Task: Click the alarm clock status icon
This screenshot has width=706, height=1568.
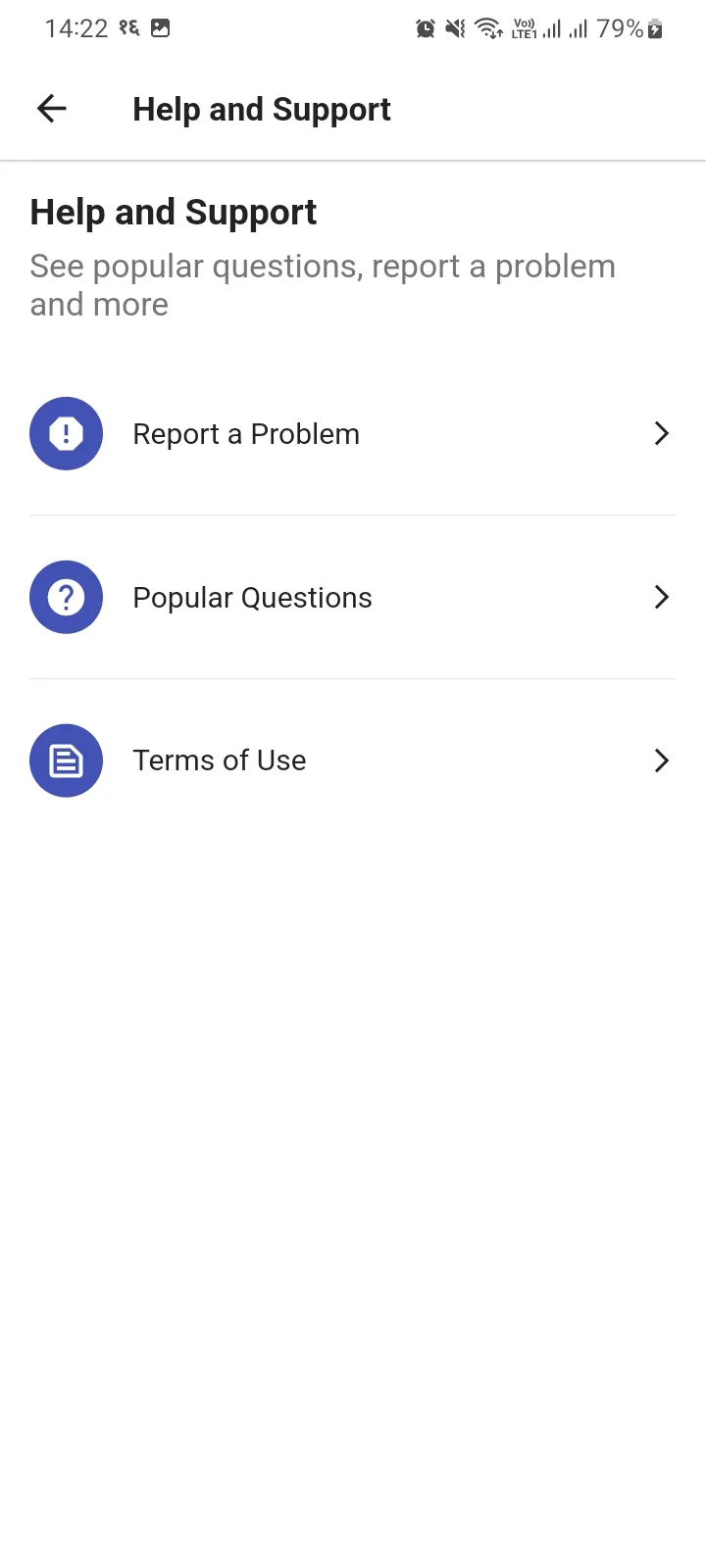Action: 424,29
